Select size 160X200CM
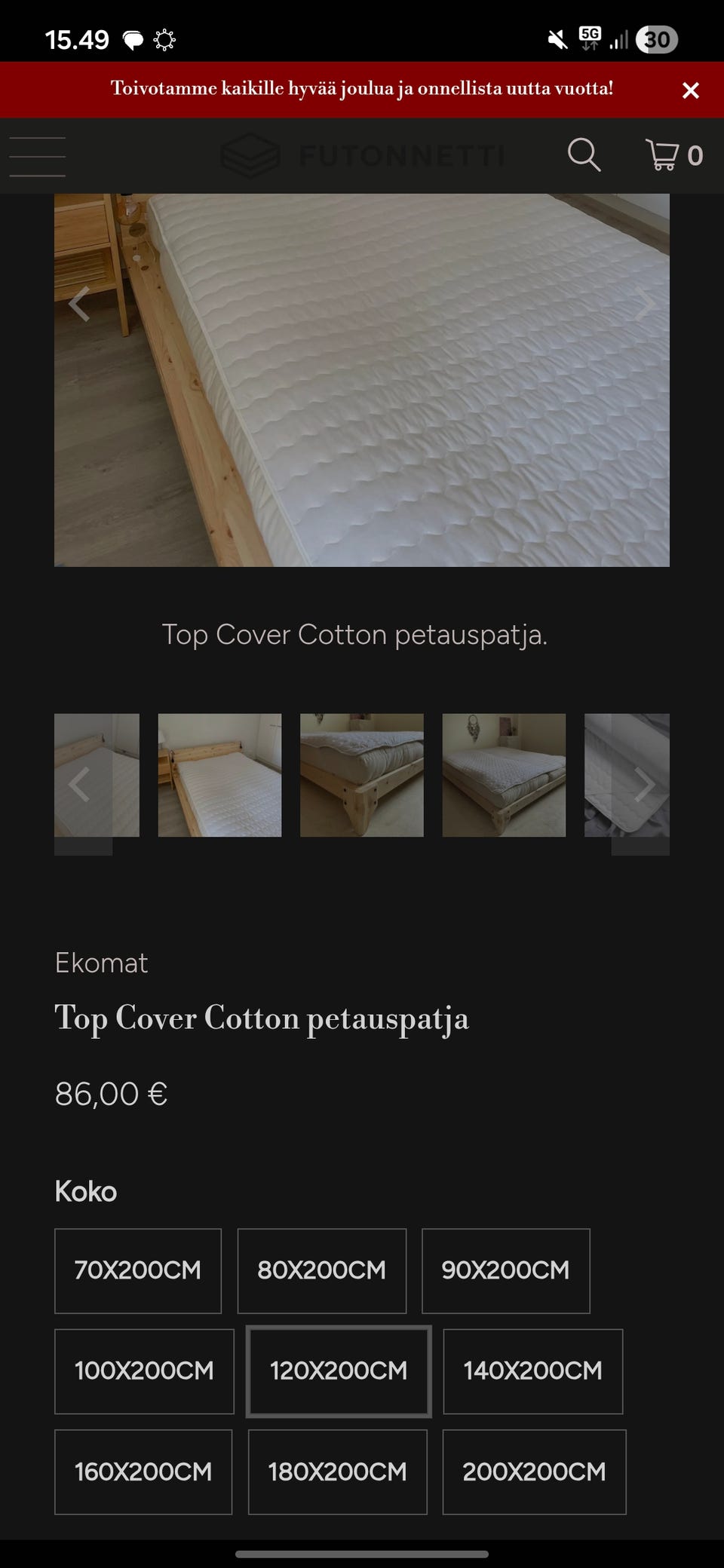724x1568 pixels. [143, 1472]
